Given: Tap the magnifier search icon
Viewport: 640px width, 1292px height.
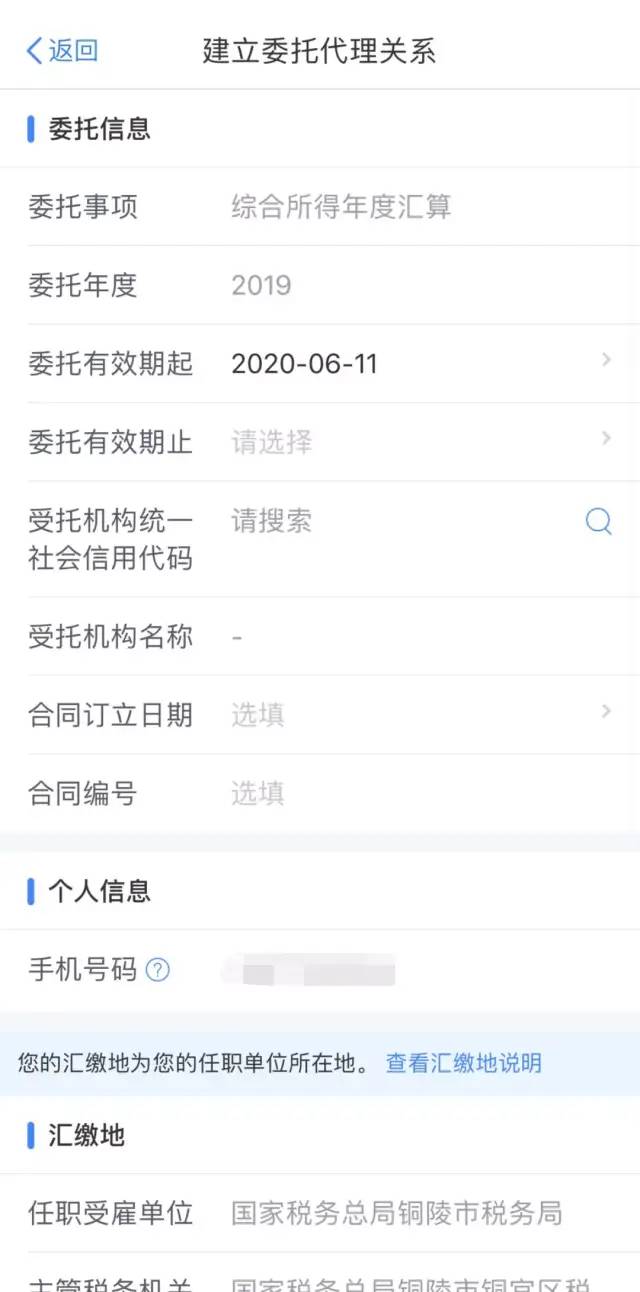Looking at the screenshot, I should (x=598, y=521).
